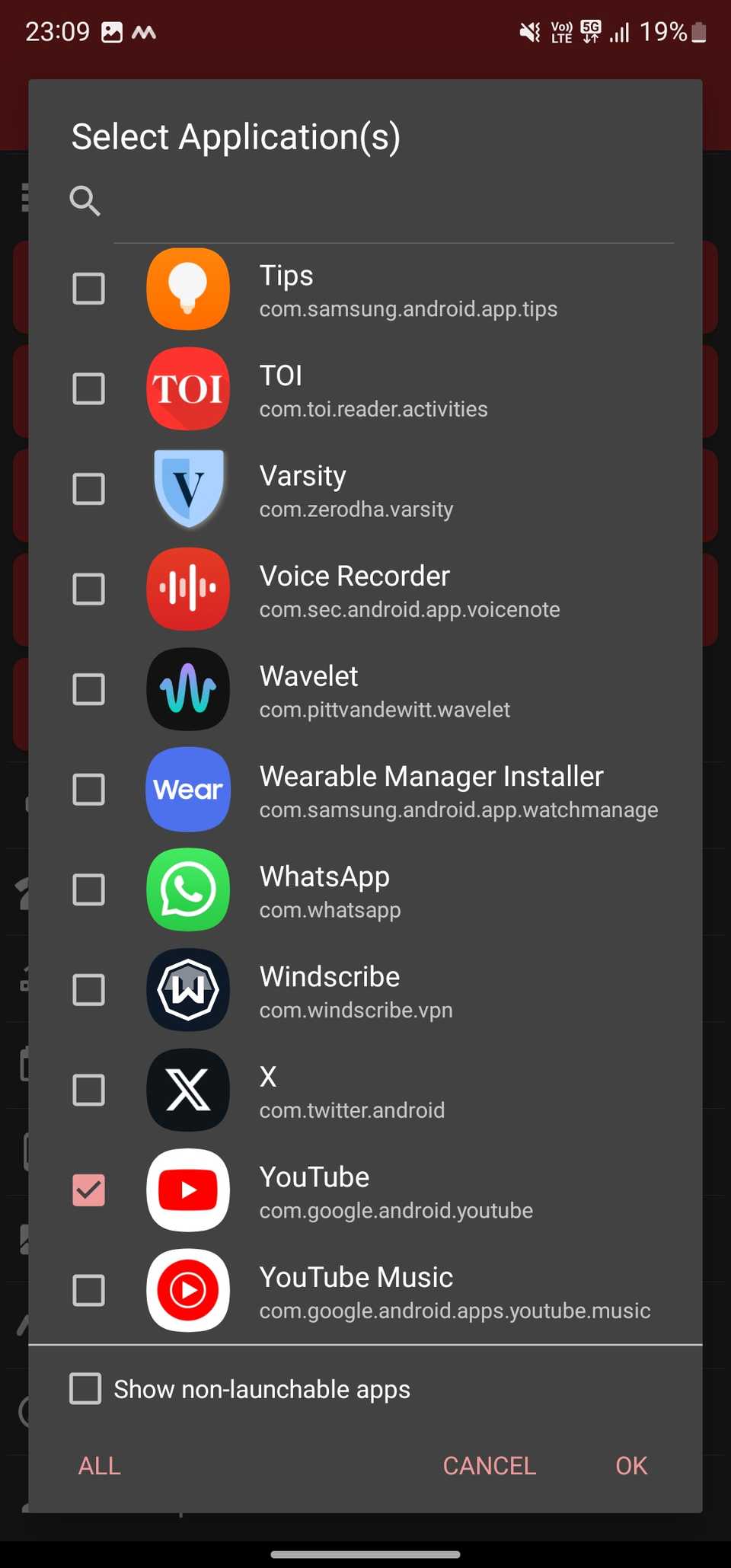Click the Varsity shield icon

click(x=187, y=489)
